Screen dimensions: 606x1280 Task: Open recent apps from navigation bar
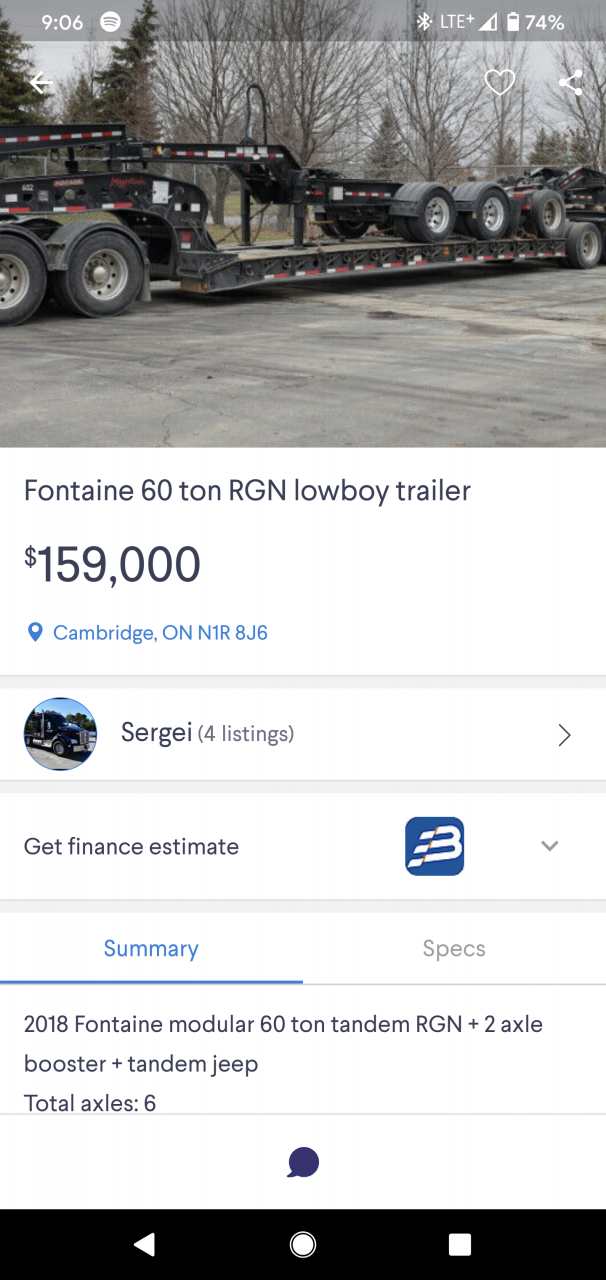tap(459, 1244)
